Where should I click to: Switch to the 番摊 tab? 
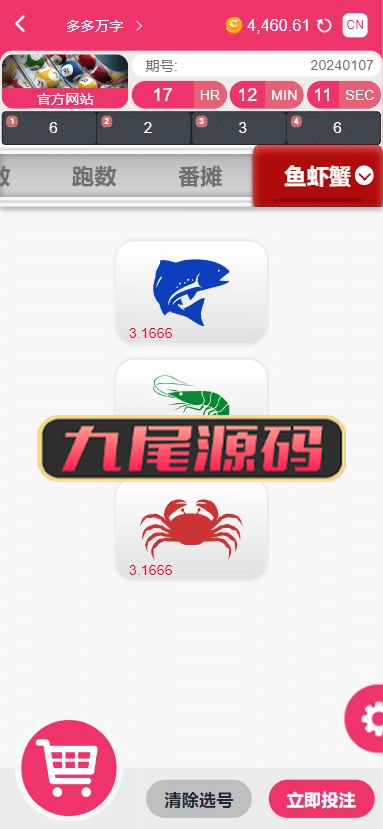click(x=200, y=176)
